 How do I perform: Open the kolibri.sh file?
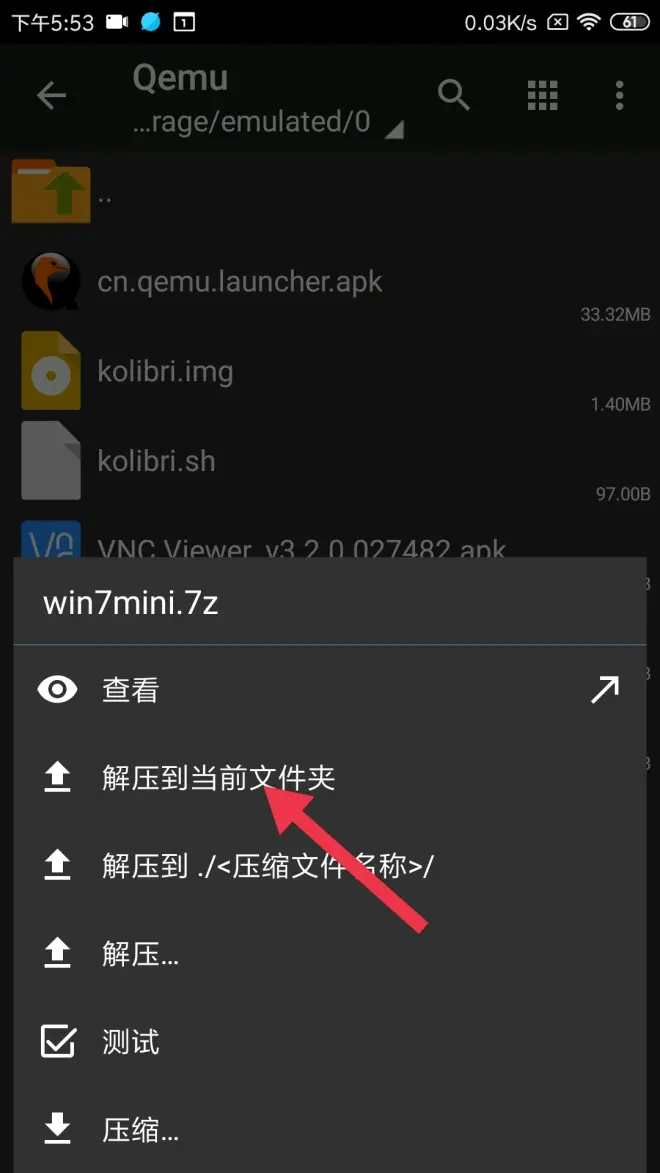(156, 461)
